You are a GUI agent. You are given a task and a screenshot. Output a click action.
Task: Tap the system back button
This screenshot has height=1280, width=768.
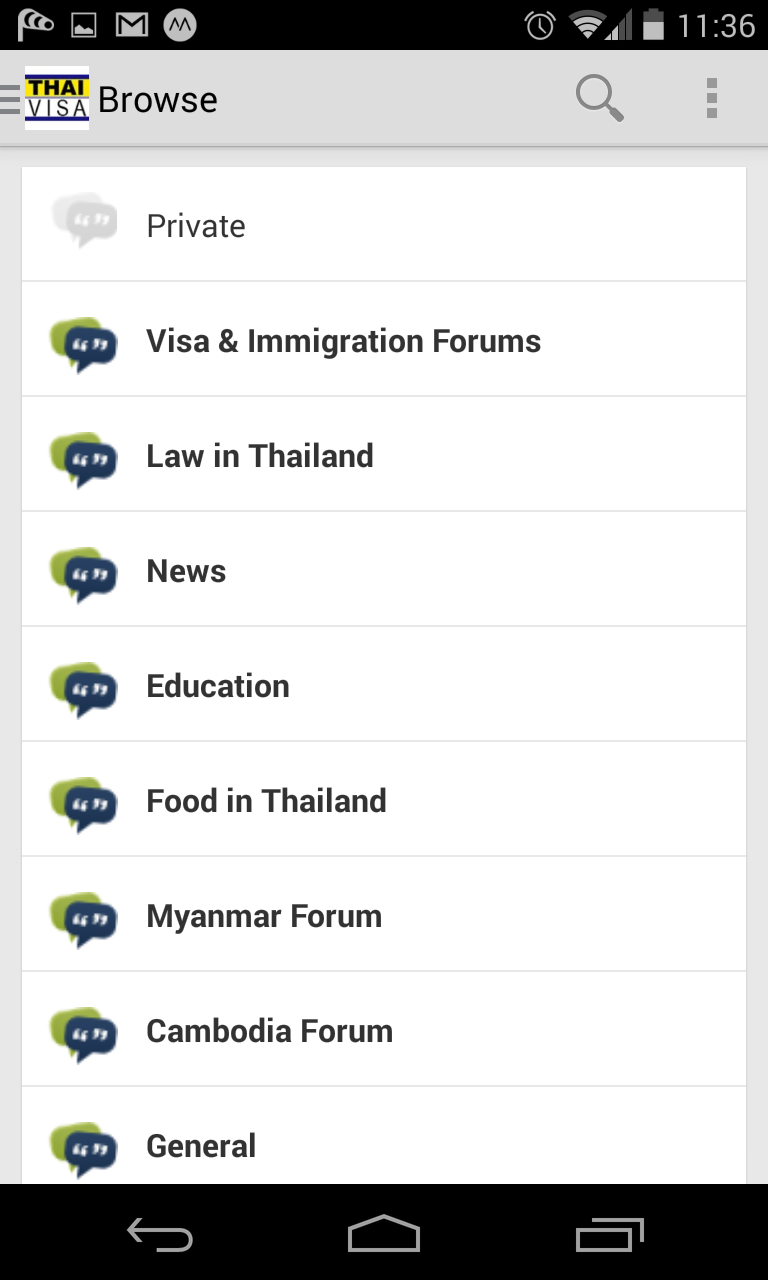(160, 1234)
